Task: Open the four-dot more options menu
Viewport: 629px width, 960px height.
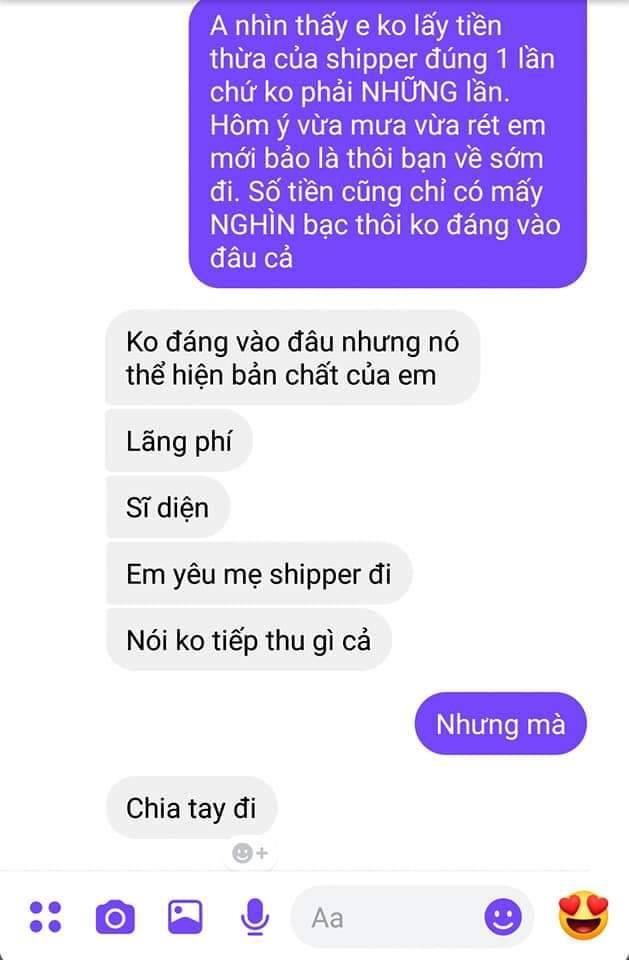Action: click(44, 916)
